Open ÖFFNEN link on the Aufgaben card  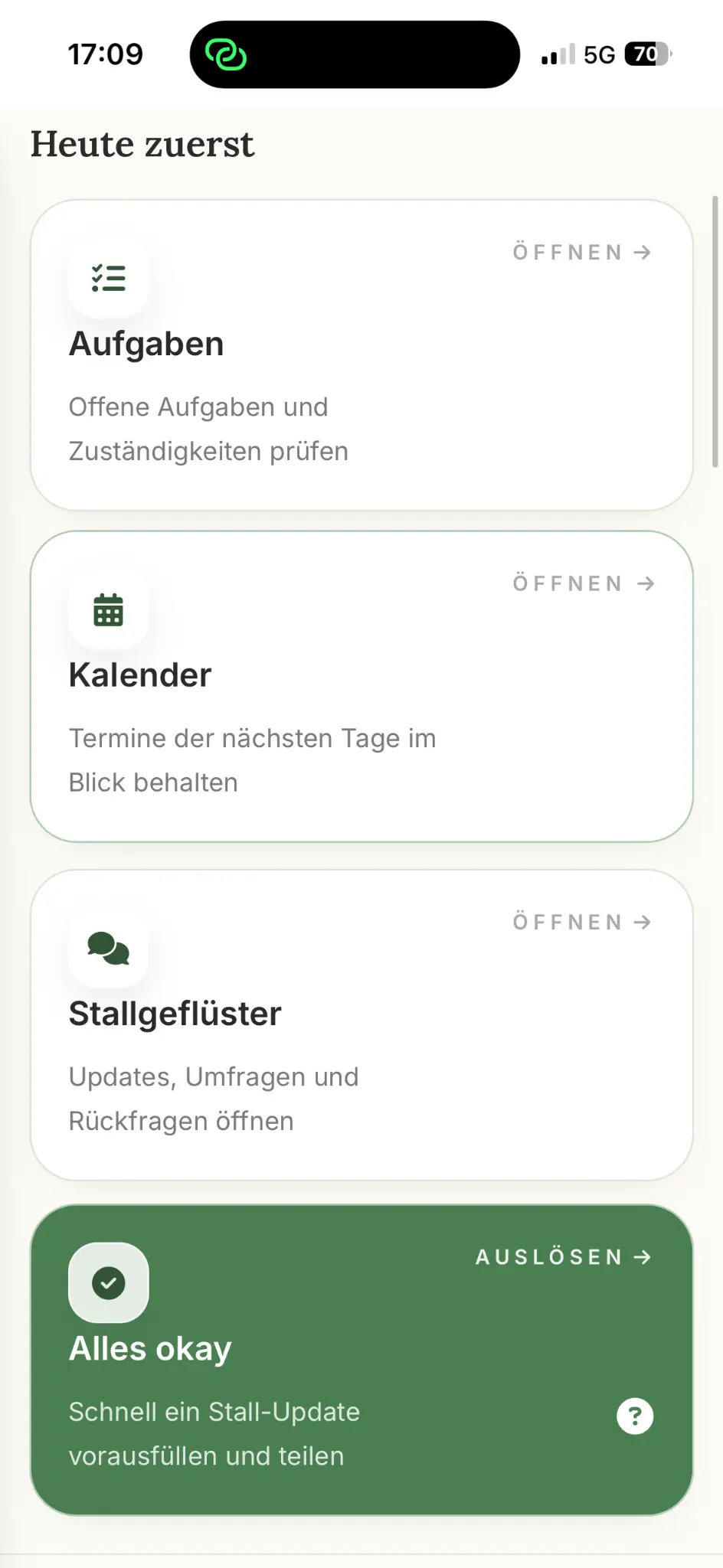(x=567, y=252)
